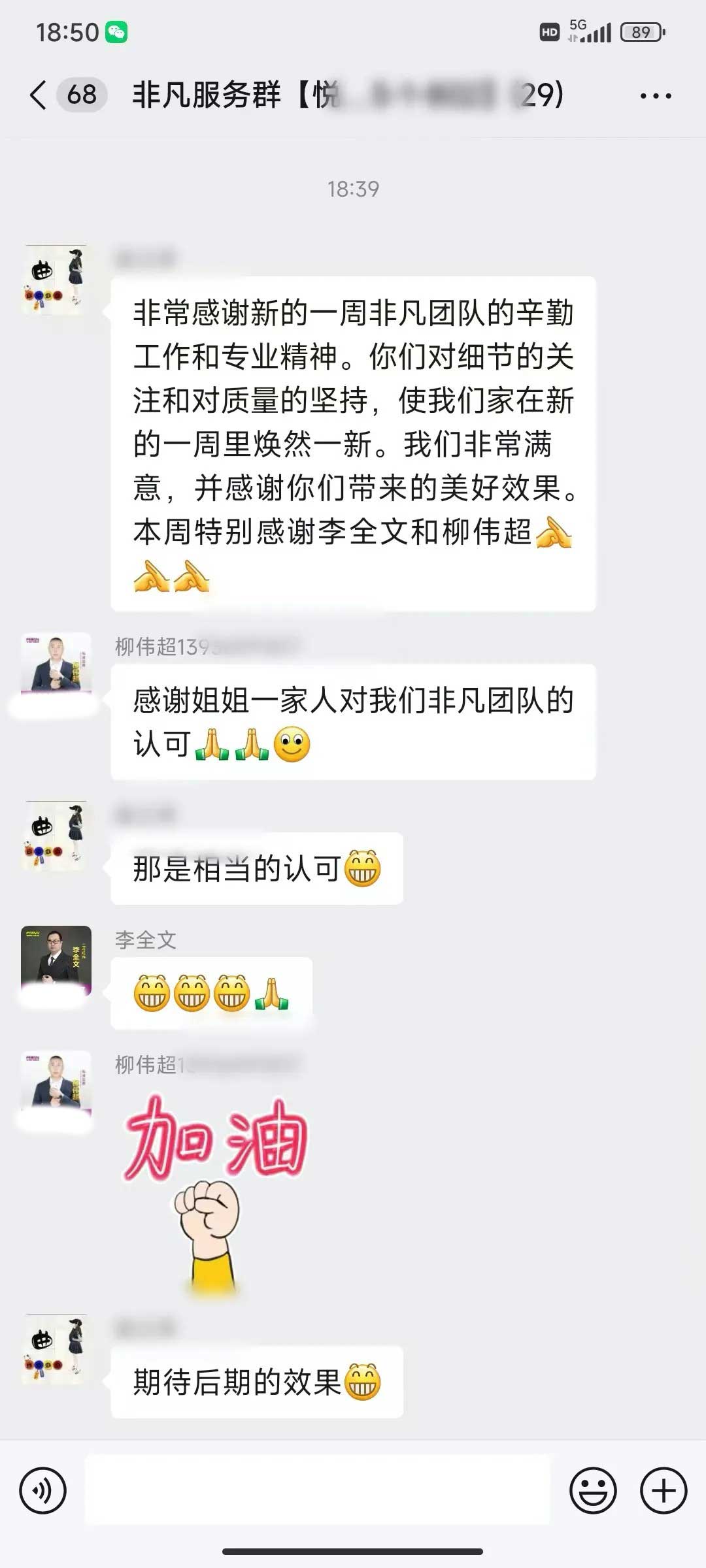
Task: Tap the message text input field
Action: coord(318,1490)
